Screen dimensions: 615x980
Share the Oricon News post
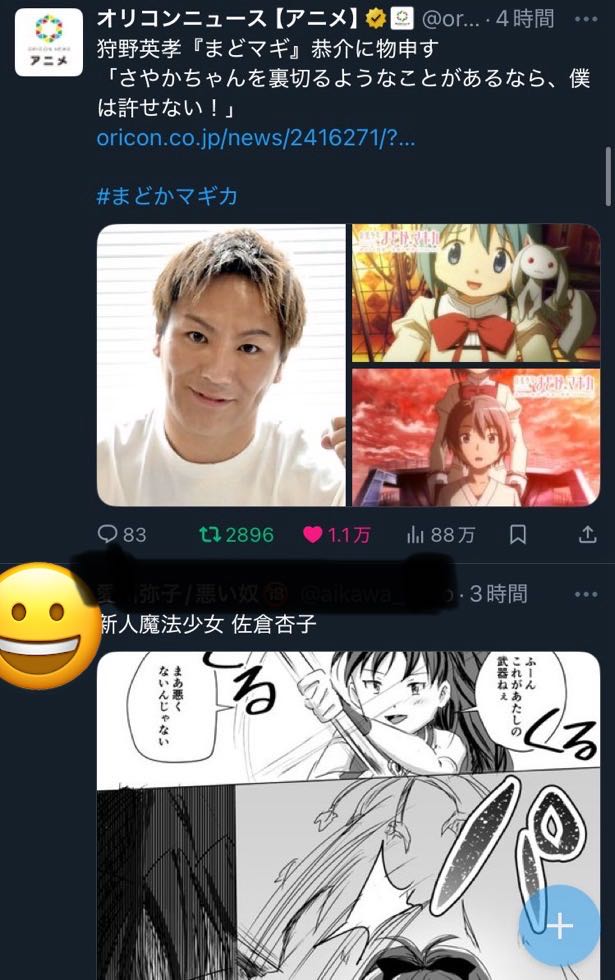point(588,535)
